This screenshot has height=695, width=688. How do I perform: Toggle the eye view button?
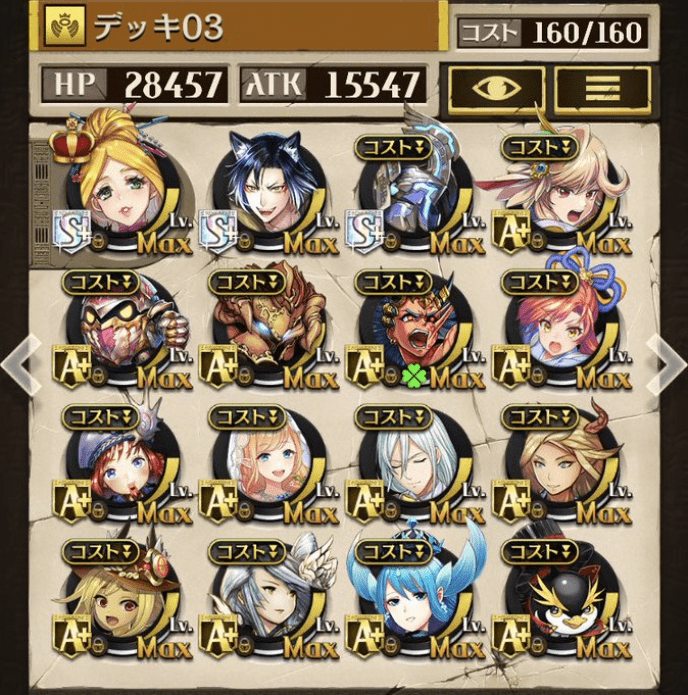[496, 89]
